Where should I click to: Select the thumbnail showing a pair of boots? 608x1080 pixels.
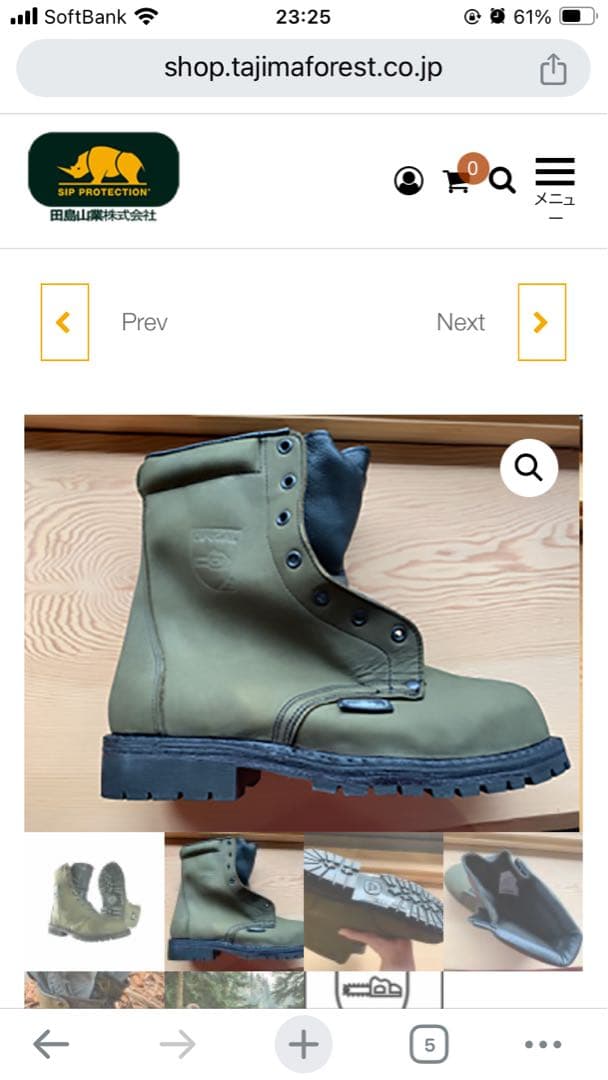coord(94,900)
